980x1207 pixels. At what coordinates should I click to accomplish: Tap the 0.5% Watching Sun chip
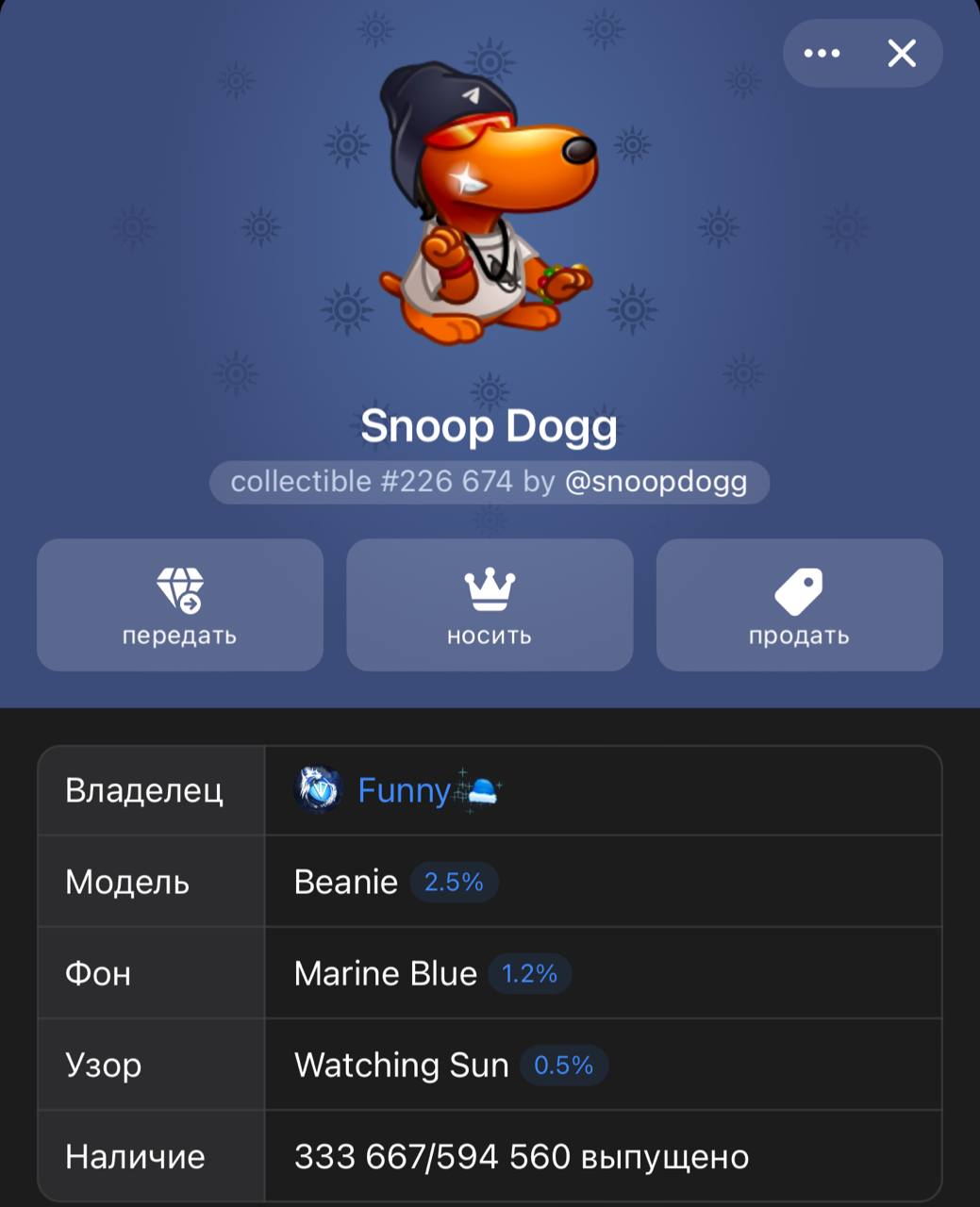(x=563, y=1065)
